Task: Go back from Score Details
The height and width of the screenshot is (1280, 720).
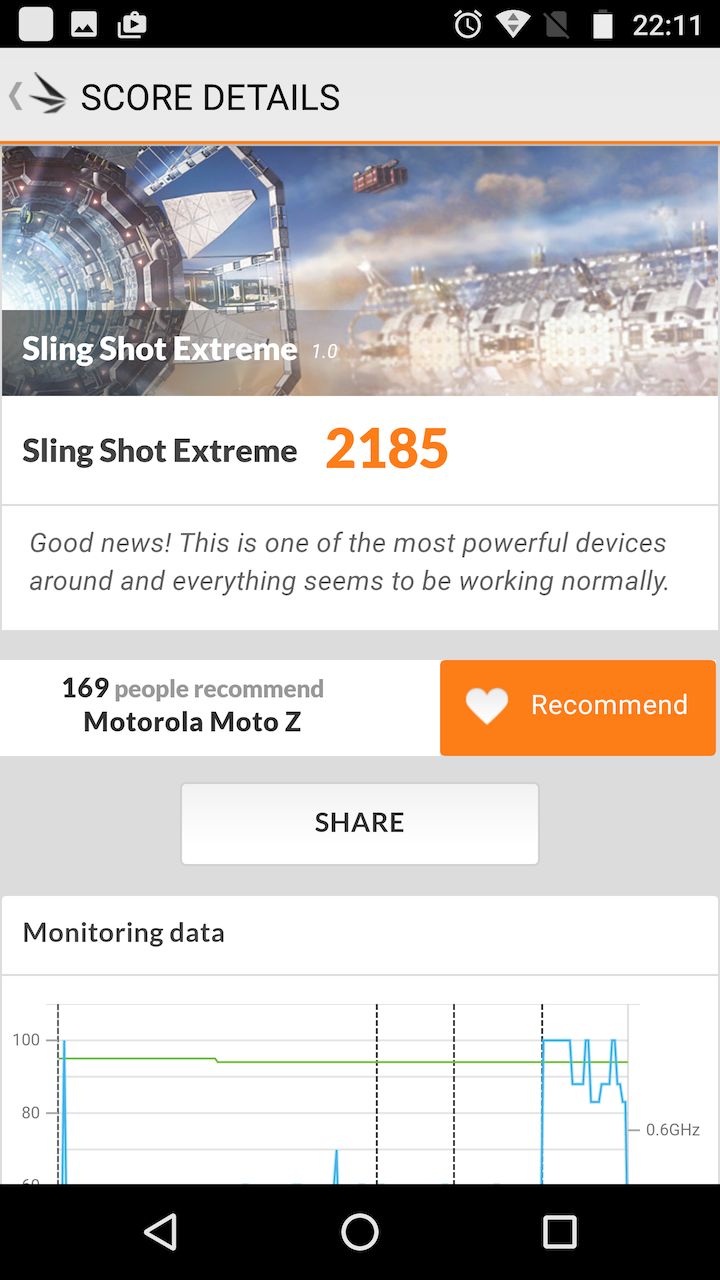Action: point(38,96)
